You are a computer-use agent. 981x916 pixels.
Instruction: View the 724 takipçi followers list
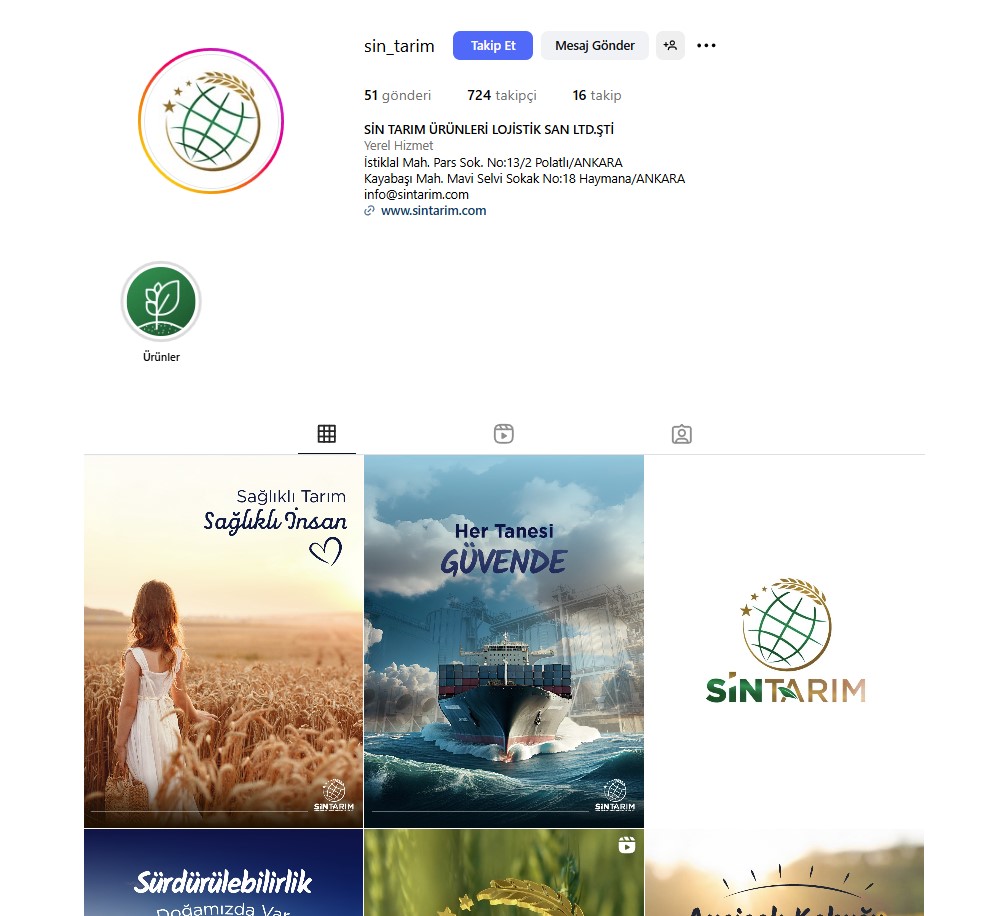coord(501,96)
